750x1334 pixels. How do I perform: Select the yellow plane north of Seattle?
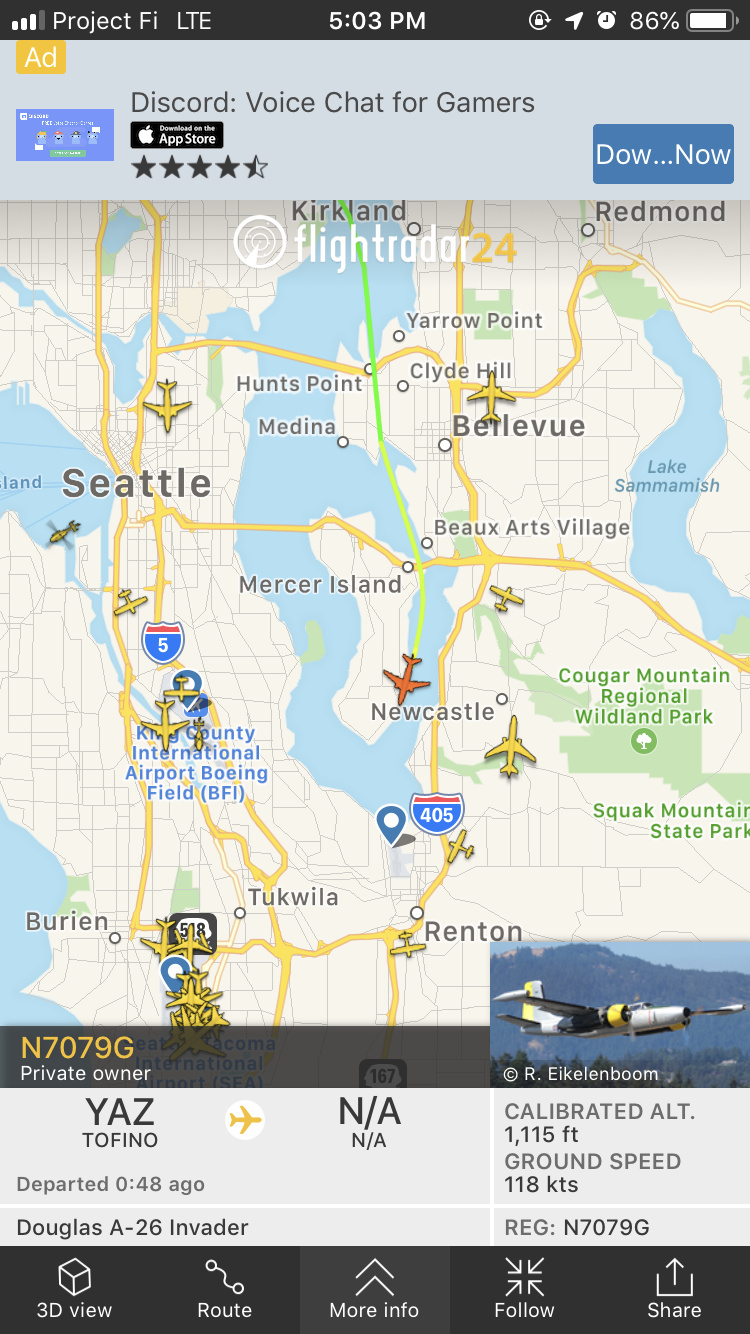point(167,405)
